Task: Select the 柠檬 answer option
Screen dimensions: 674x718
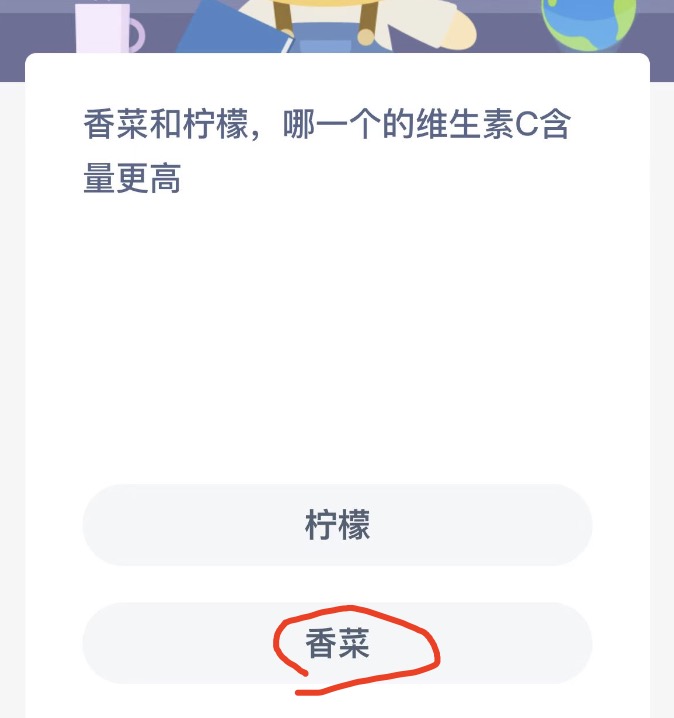Action: pyautogui.click(x=337, y=525)
